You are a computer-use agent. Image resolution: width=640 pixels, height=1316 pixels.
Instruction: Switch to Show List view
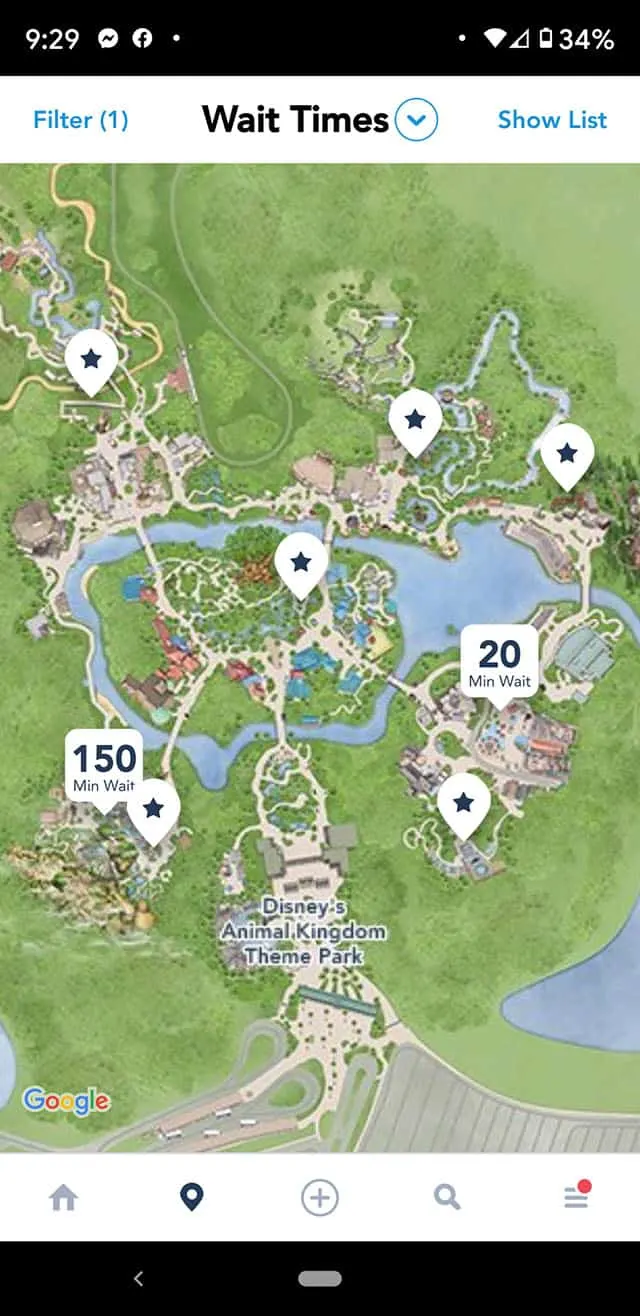click(x=552, y=120)
